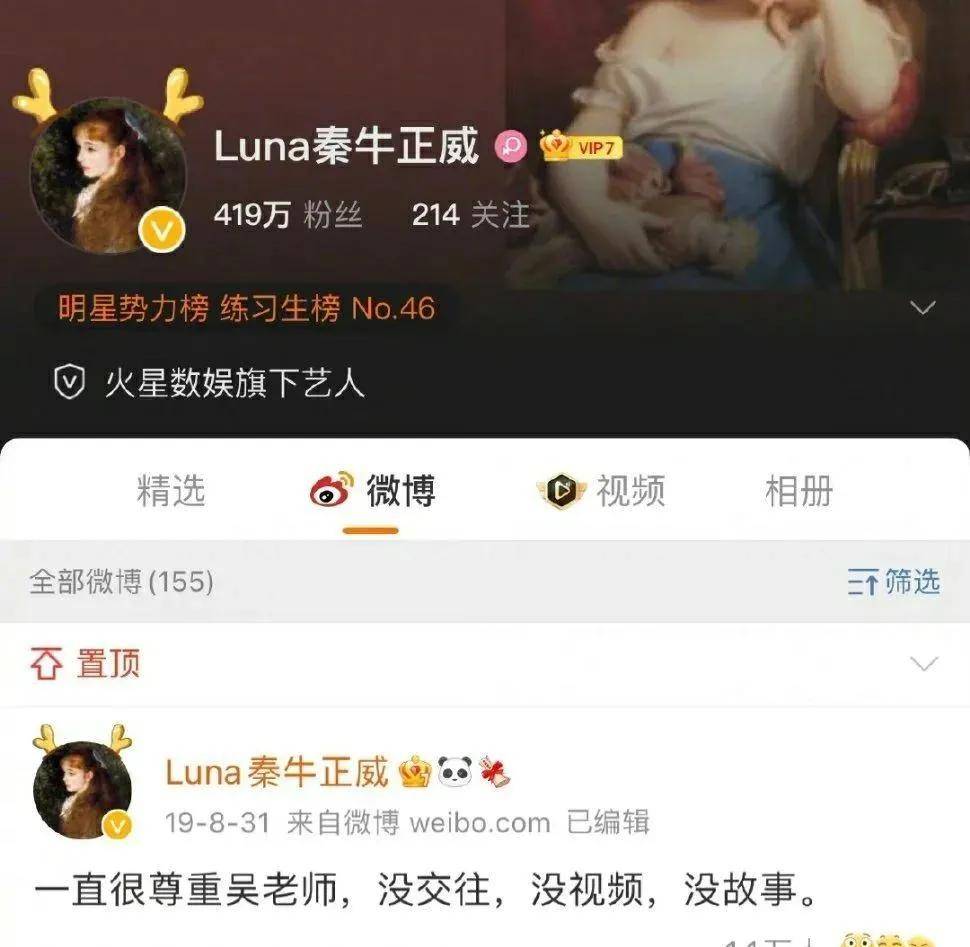Switch to the 视频 tab
970x947 pixels.
(603, 491)
